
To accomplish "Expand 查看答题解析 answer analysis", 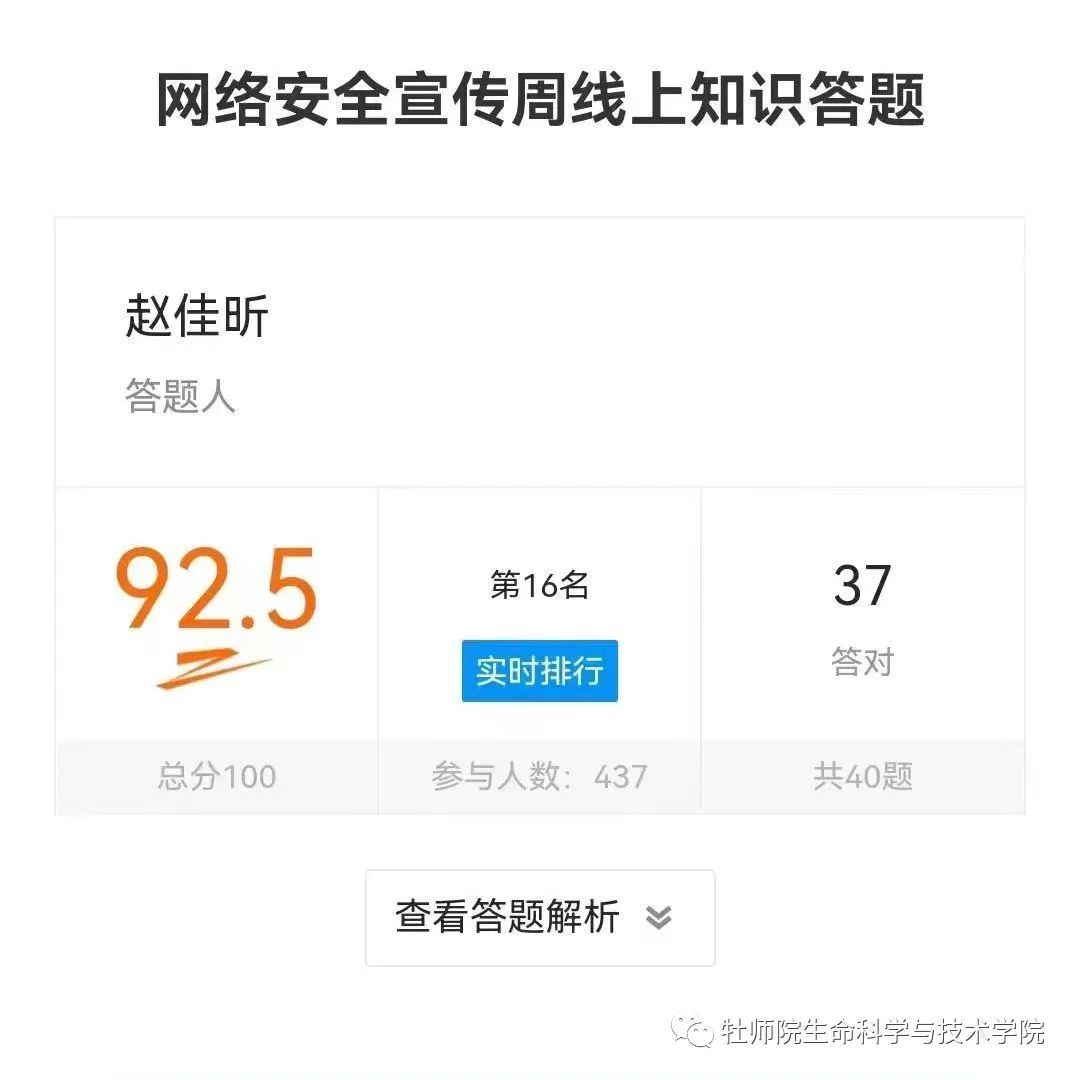I will point(540,917).
